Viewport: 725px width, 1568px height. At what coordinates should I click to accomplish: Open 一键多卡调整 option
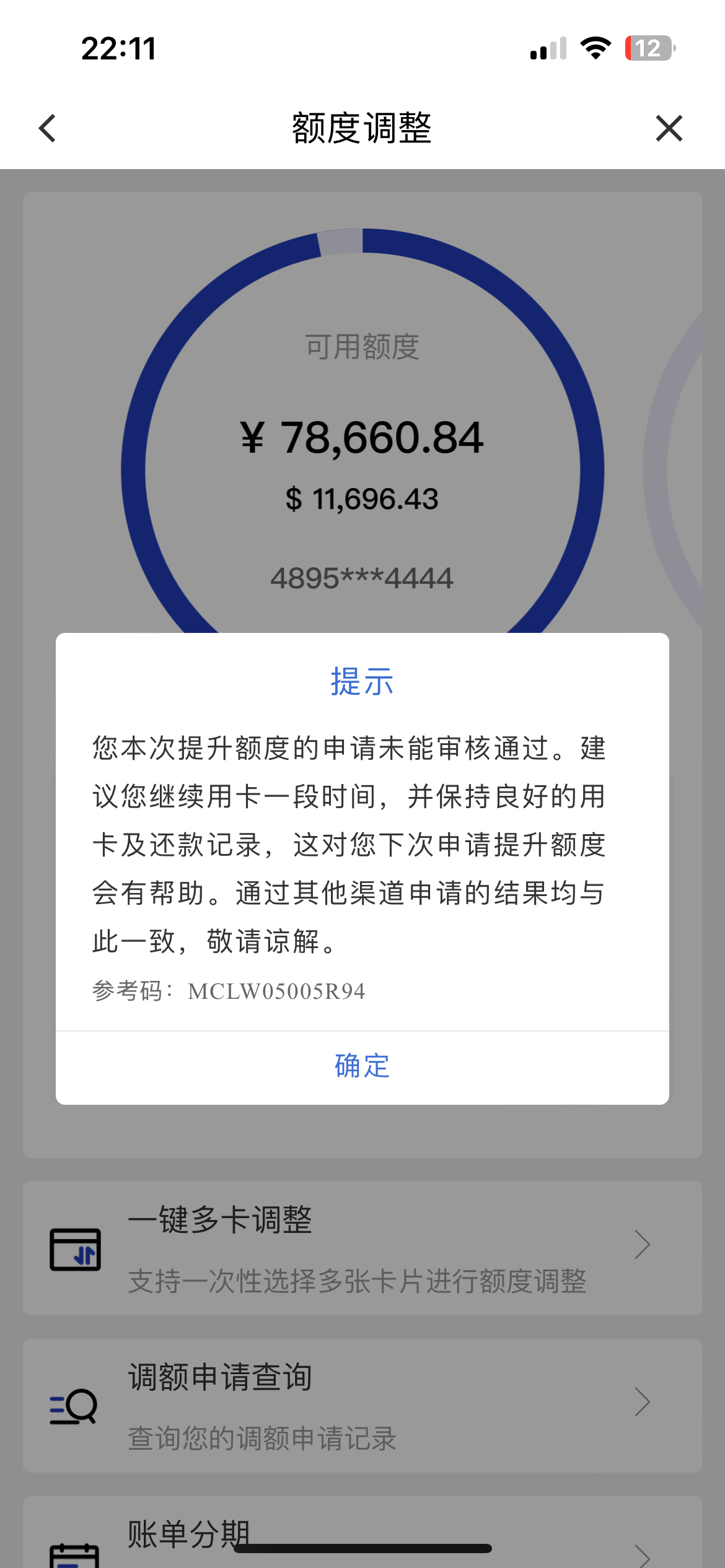point(362,1248)
